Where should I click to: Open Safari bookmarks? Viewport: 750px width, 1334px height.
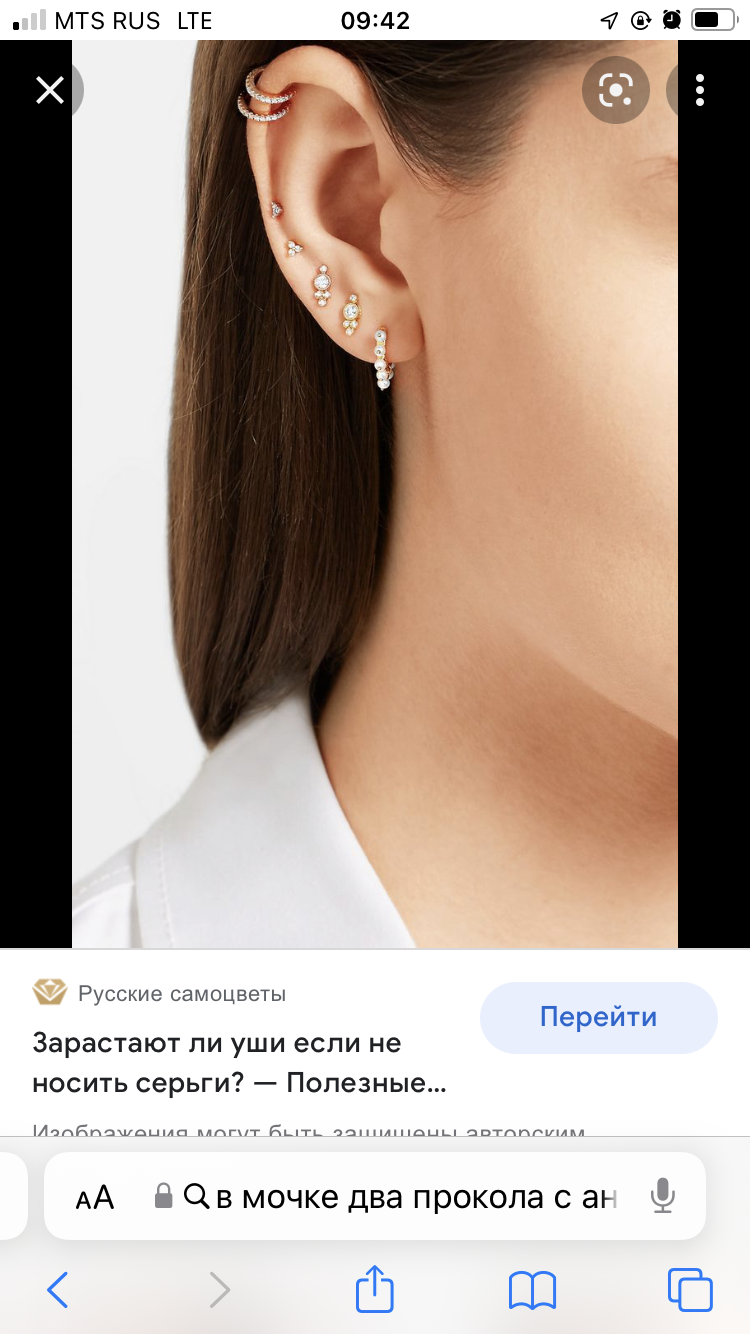(x=532, y=1290)
